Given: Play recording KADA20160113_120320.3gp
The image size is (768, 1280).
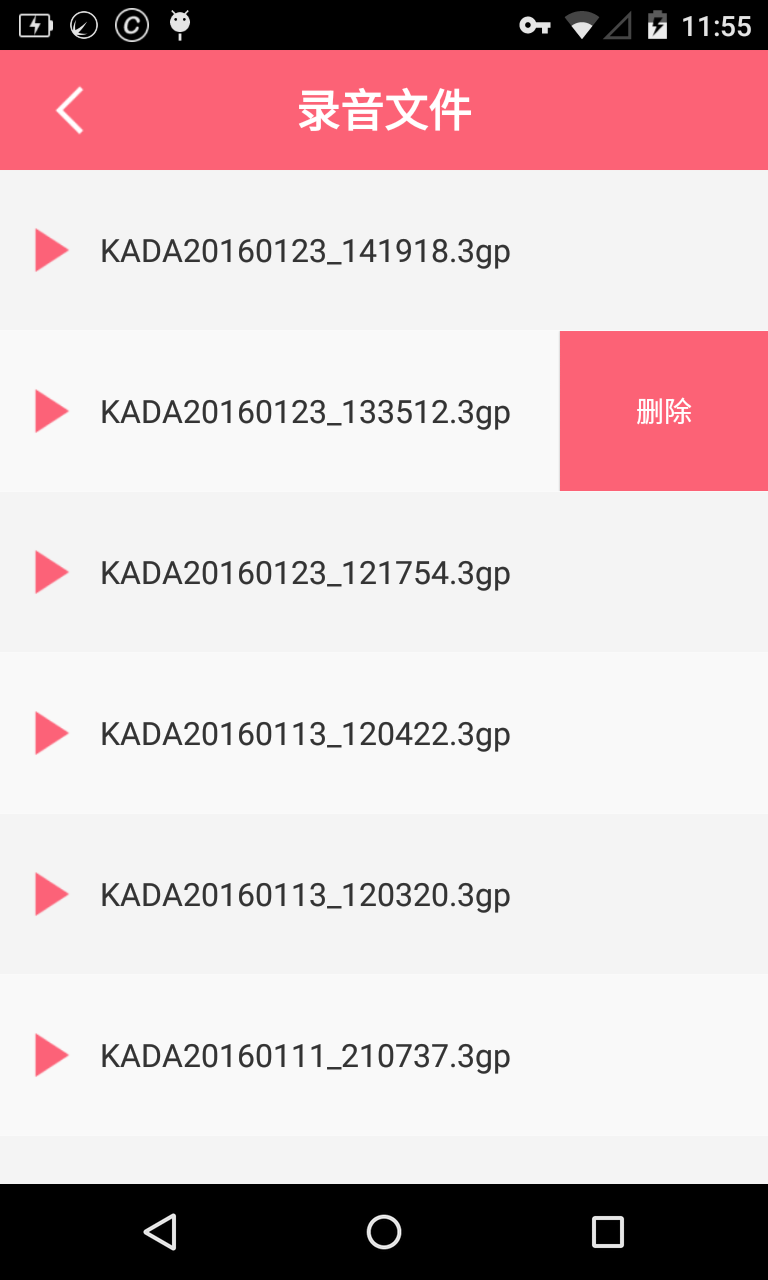Looking at the screenshot, I should pyautogui.click(x=51, y=894).
